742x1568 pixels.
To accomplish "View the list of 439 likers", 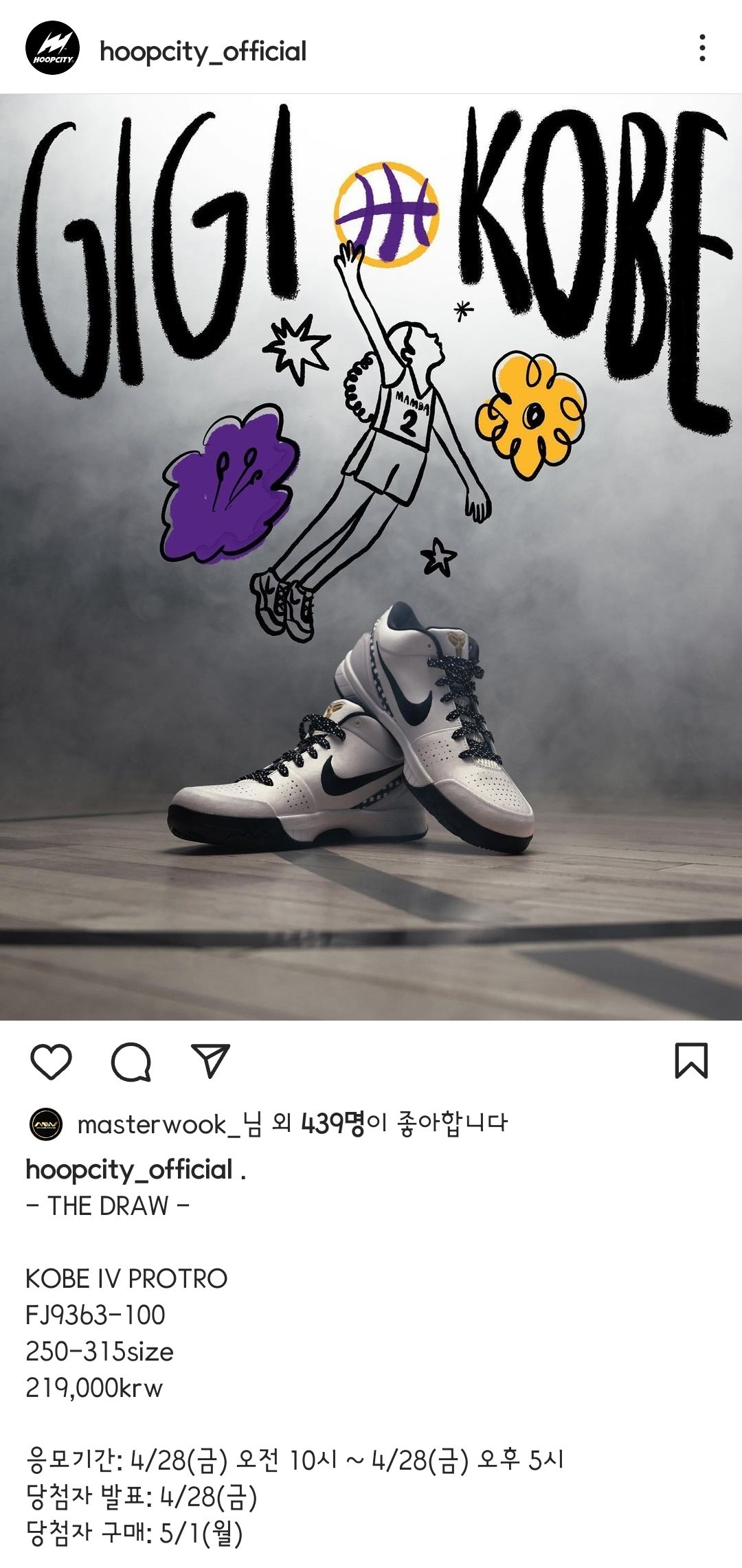I will [333, 1124].
